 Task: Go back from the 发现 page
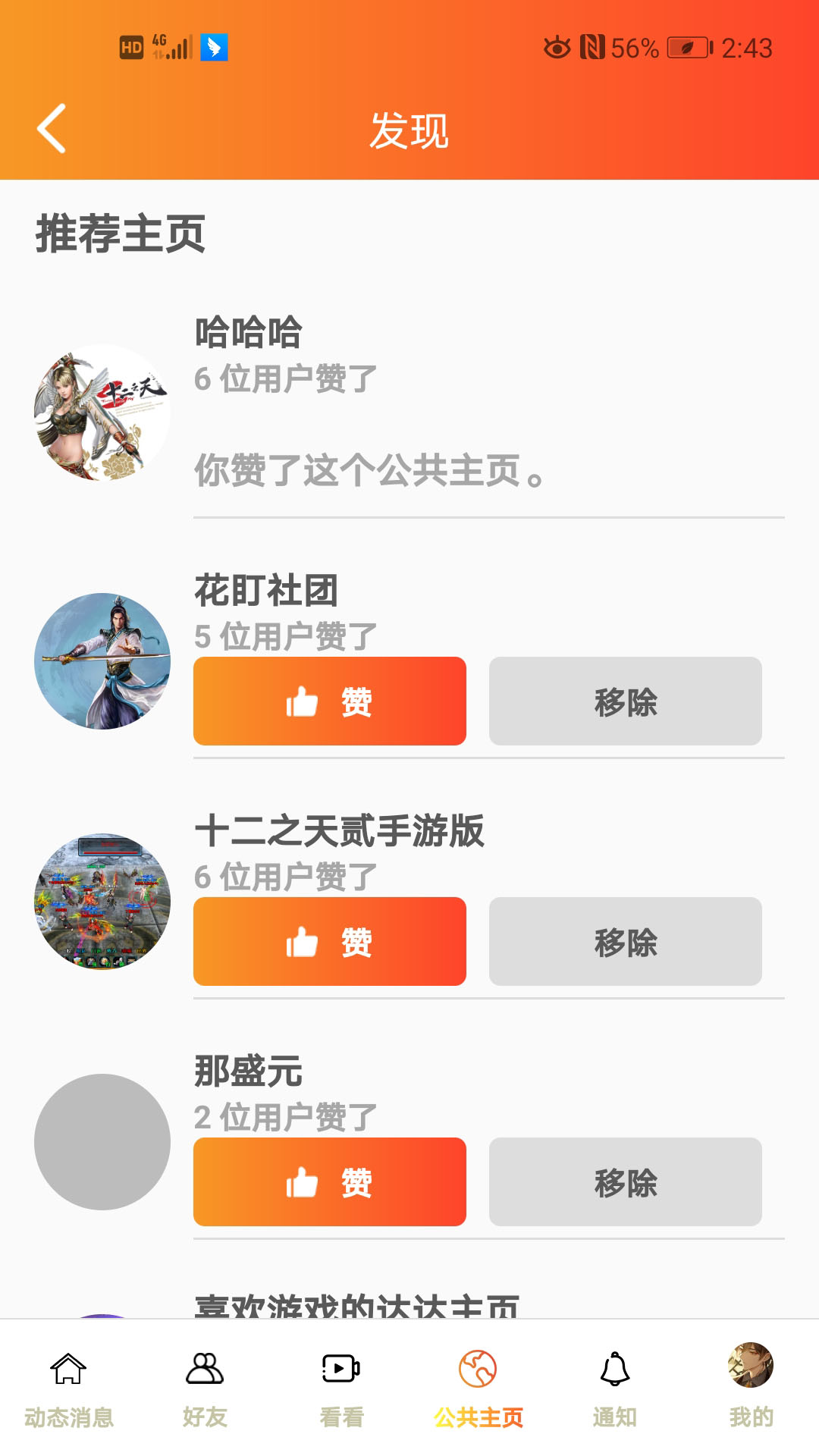[x=52, y=129]
